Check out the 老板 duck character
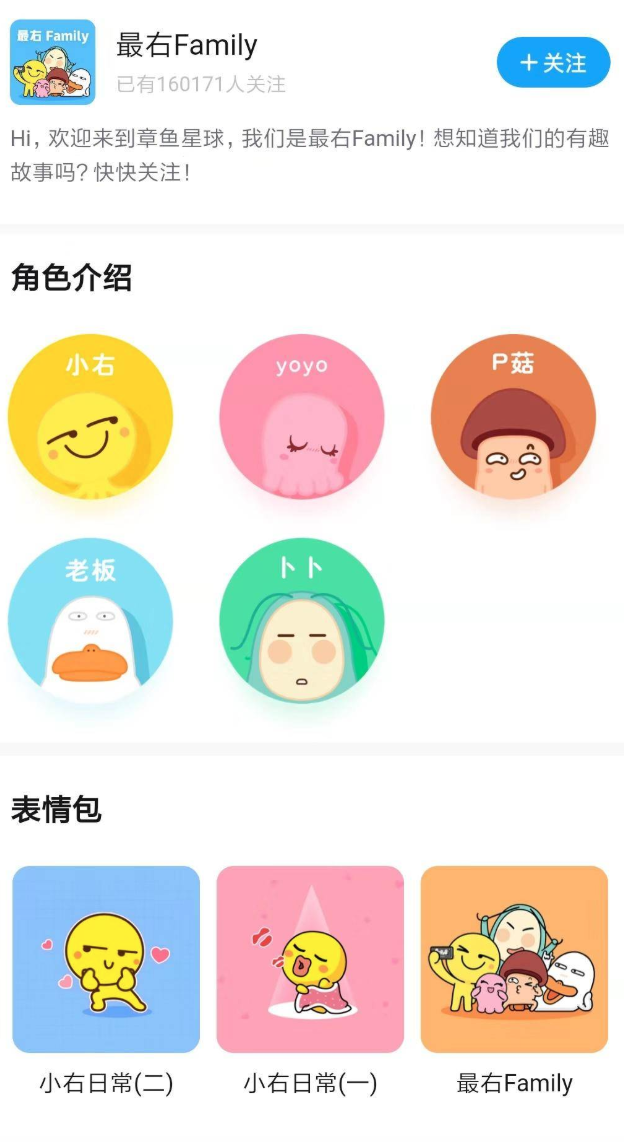The height and width of the screenshot is (1142, 624). pos(90,621)
